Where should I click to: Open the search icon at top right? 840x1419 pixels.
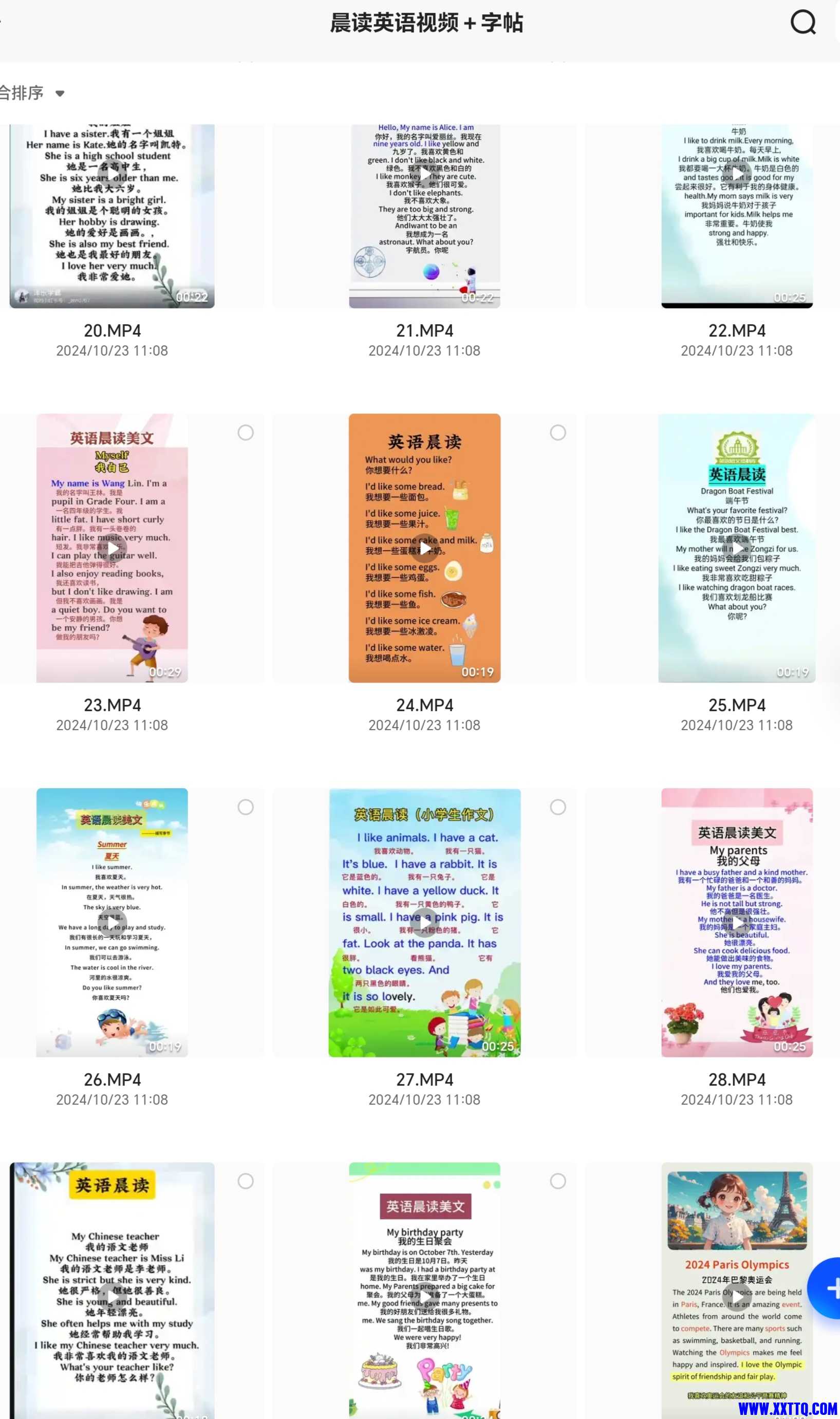pos(802,23)
